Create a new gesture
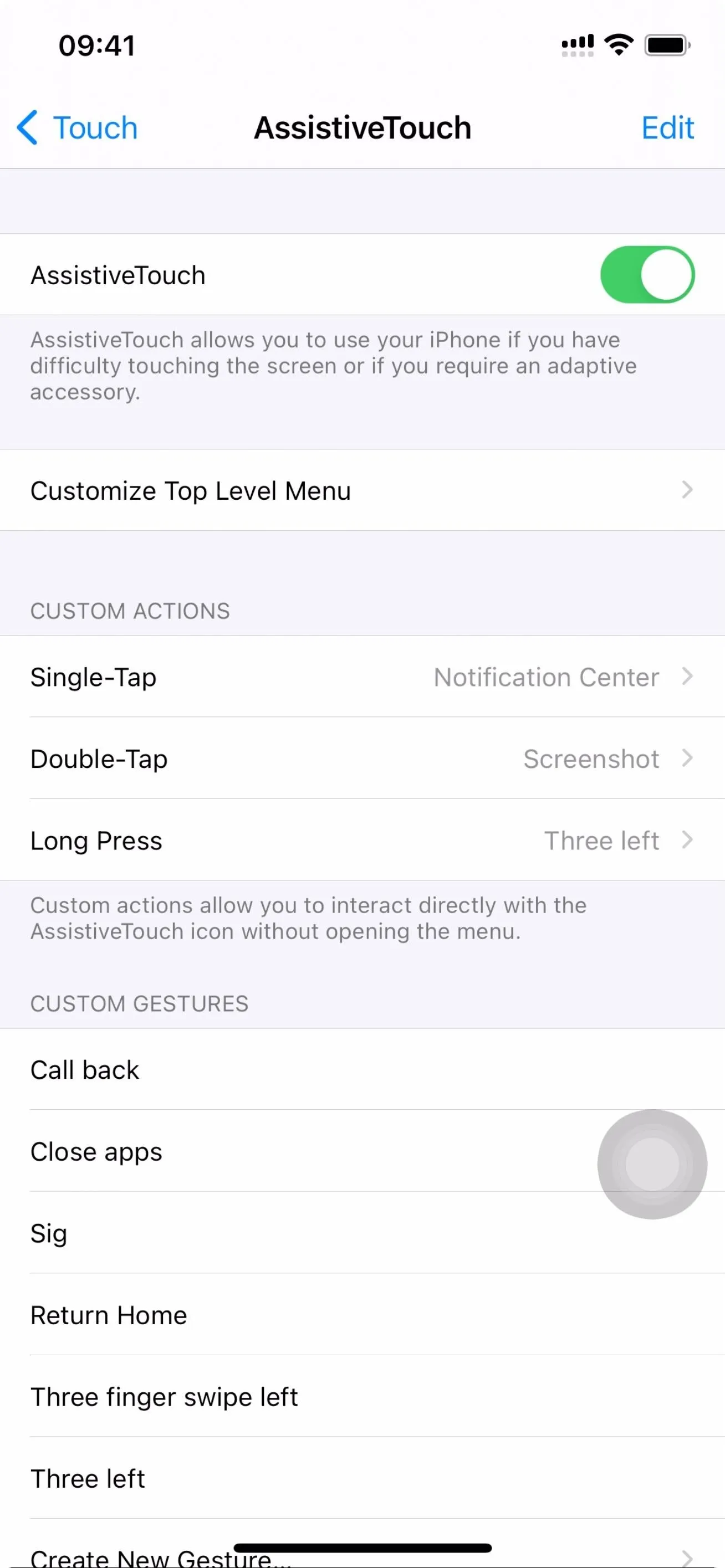The height and width of the screenshot is (1568, 725). [x=362, y=1546]
